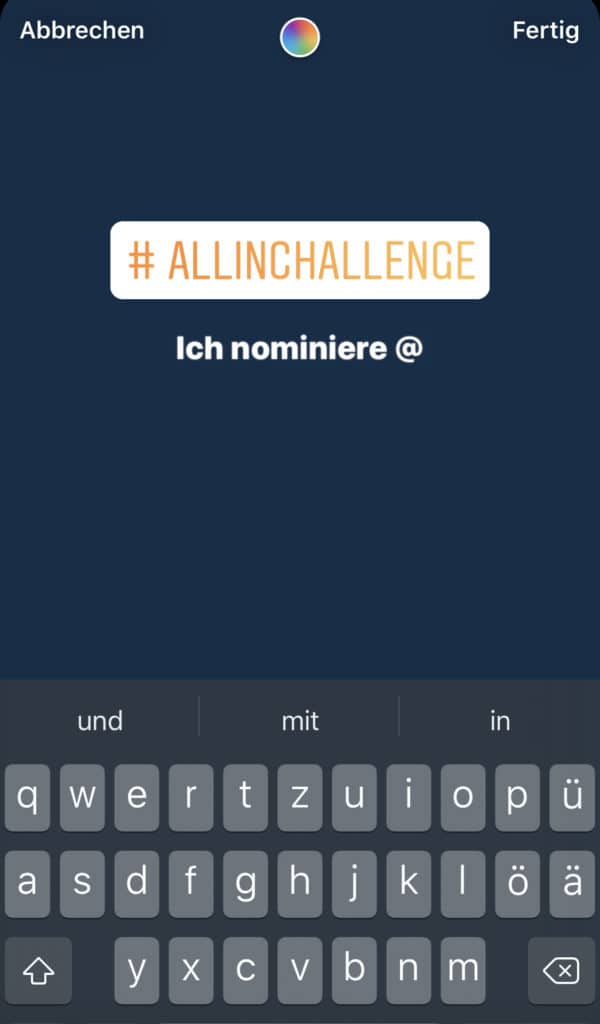
Task: Insert the suggested word 'und'
Action: tap(100, 720)
